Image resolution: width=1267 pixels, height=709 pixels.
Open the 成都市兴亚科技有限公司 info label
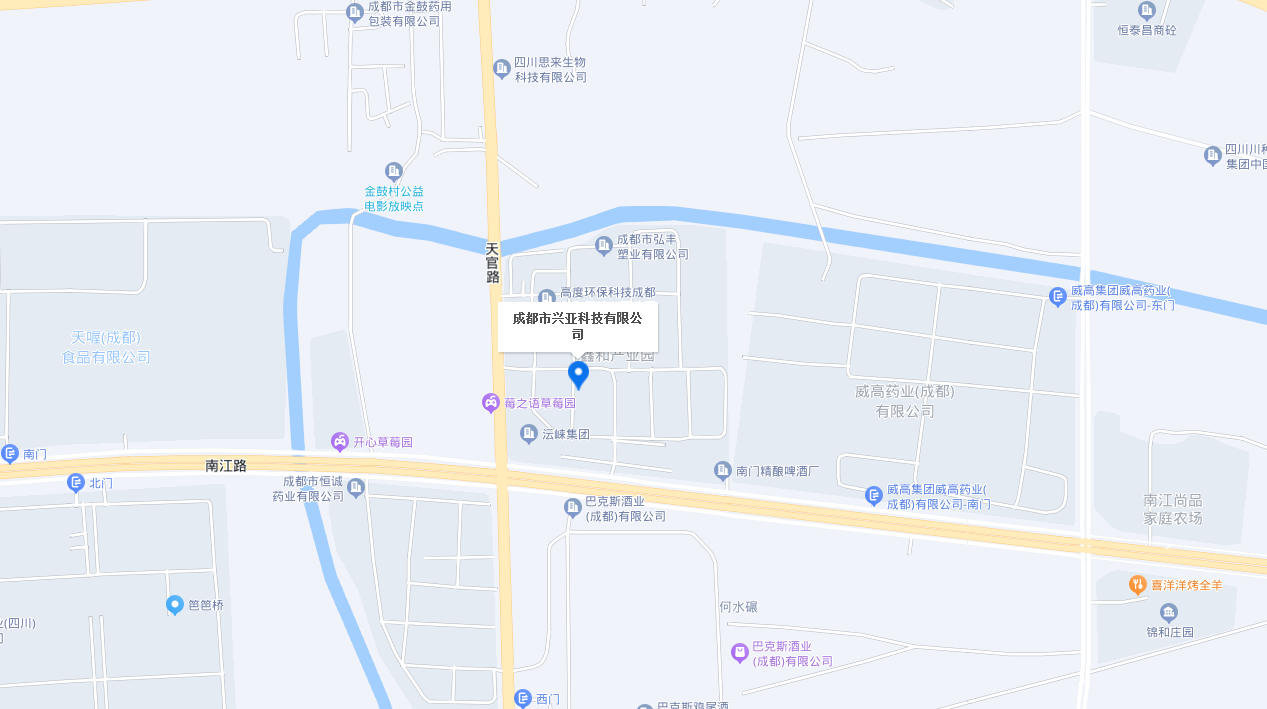(x=577, y=326)
